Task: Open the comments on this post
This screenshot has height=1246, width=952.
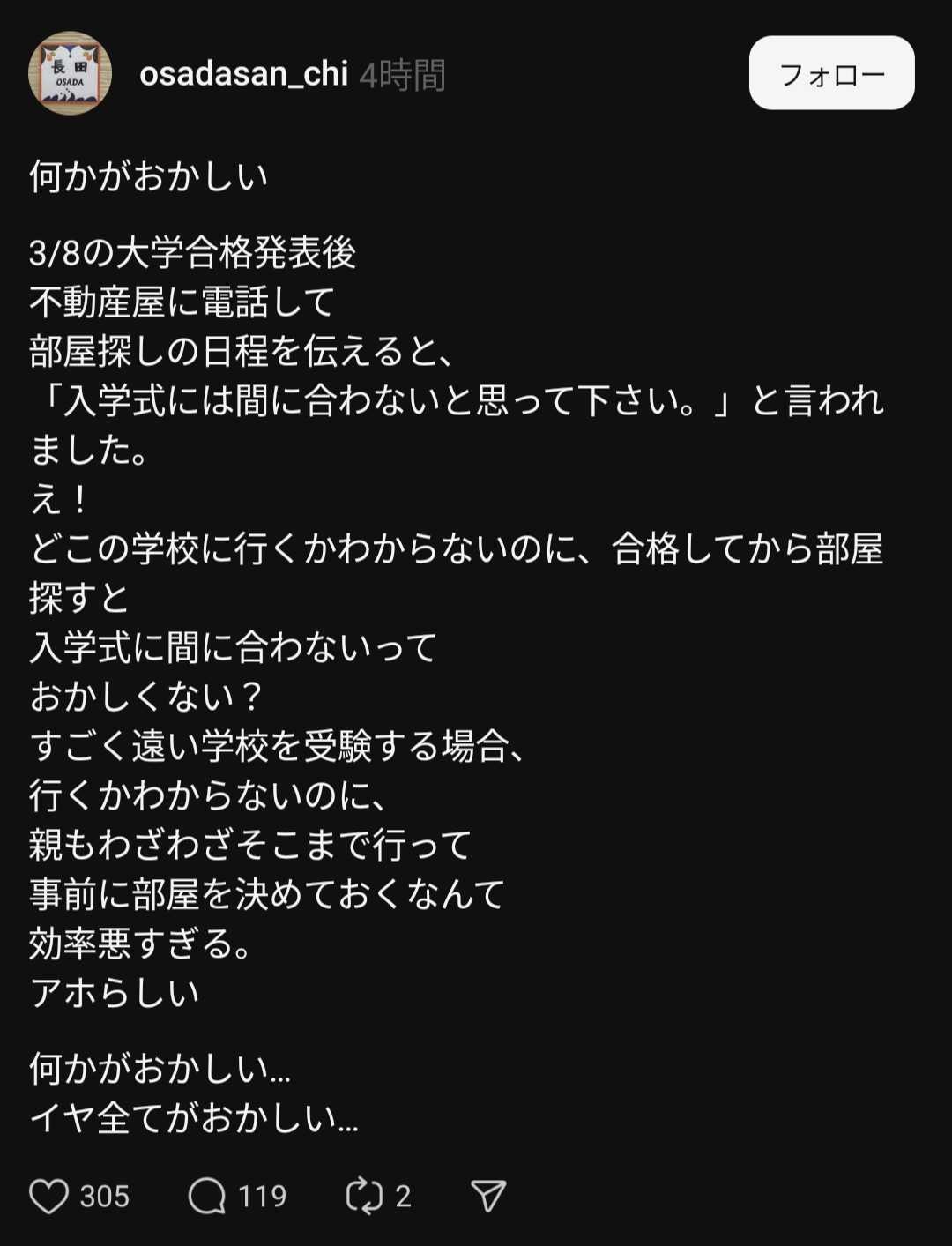Action: click(x=208, y=1196)
